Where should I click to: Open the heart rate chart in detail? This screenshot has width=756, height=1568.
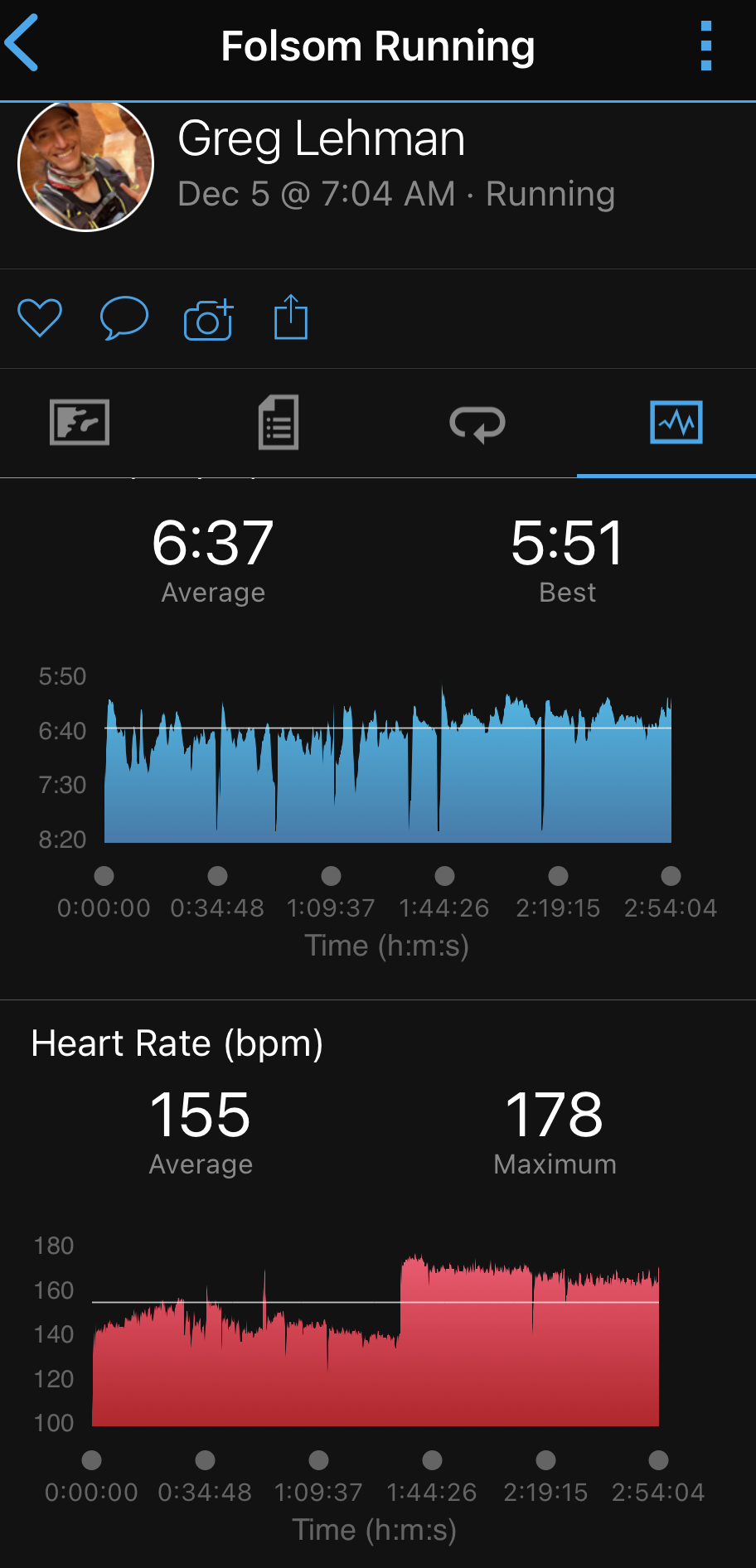click(376, 1340)
